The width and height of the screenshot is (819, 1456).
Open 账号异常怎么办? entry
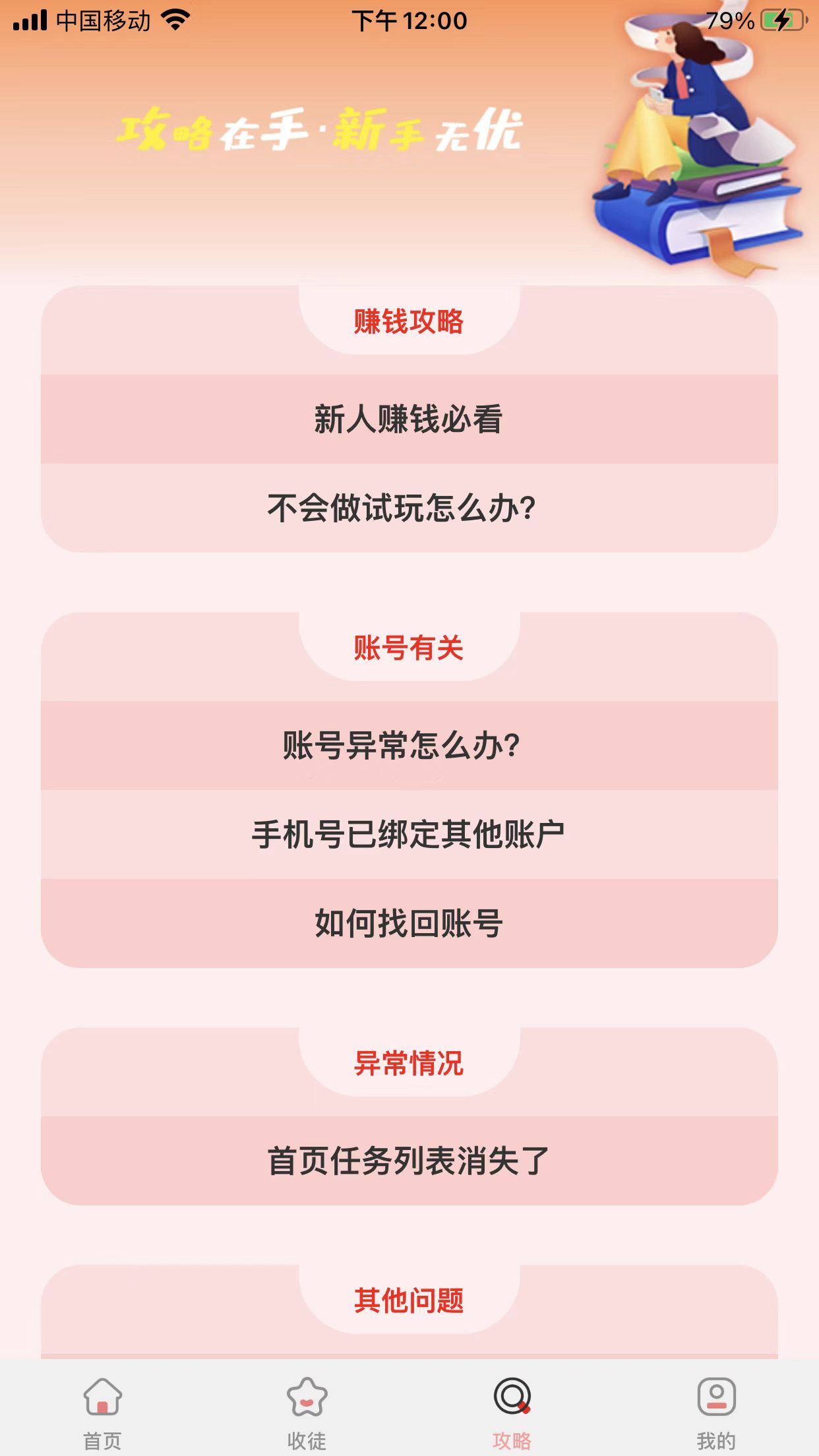coord(409,745)
